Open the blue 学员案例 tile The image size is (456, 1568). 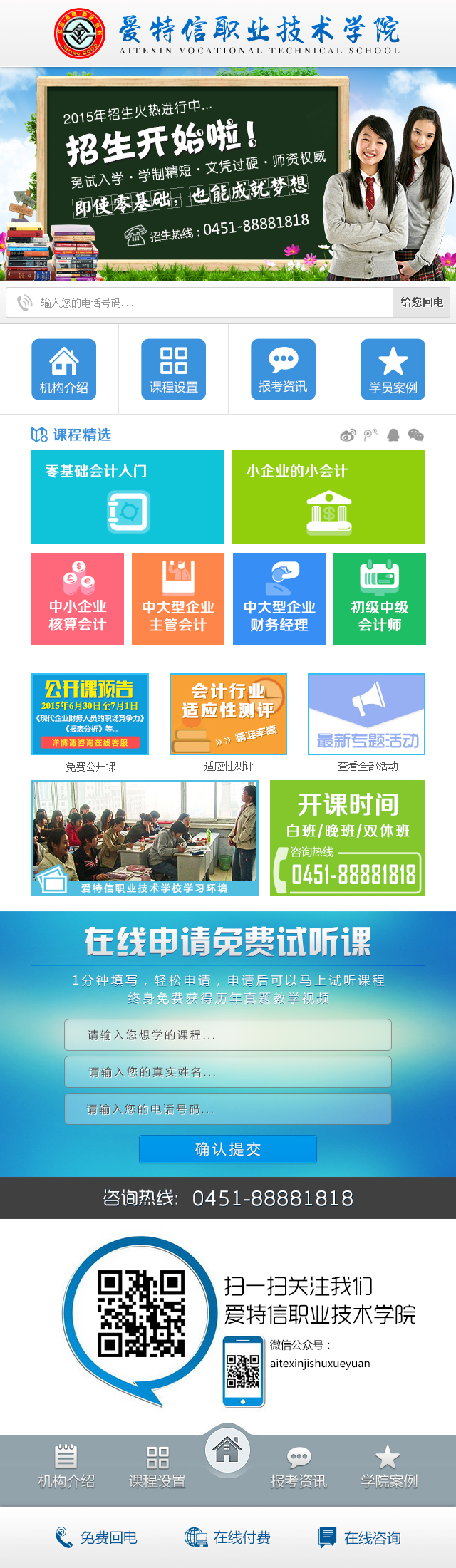[393, 370]
